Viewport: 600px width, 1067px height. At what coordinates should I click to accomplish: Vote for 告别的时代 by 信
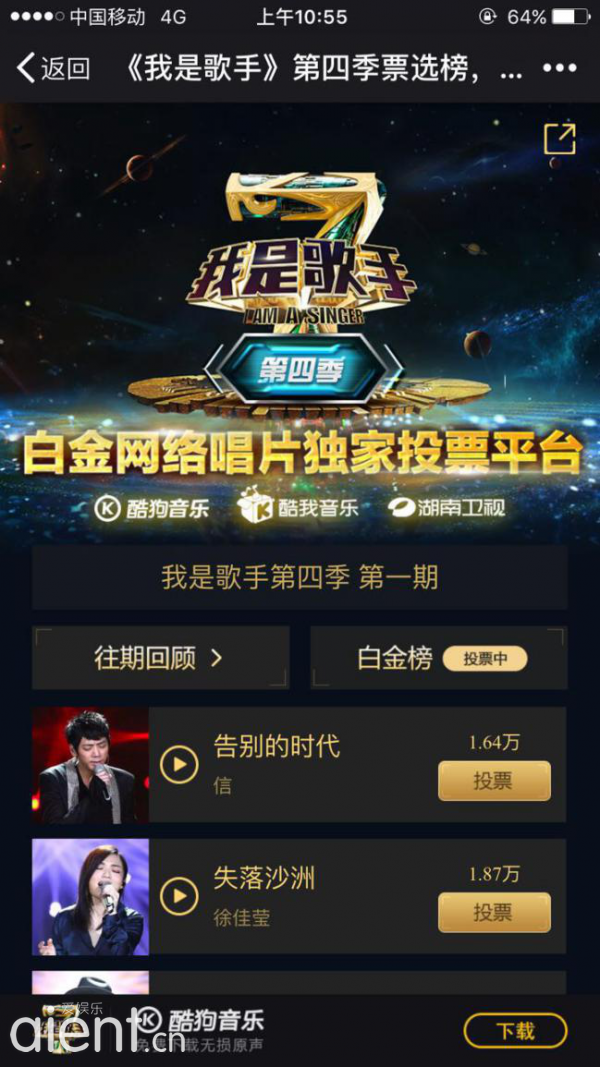point(493,781)
